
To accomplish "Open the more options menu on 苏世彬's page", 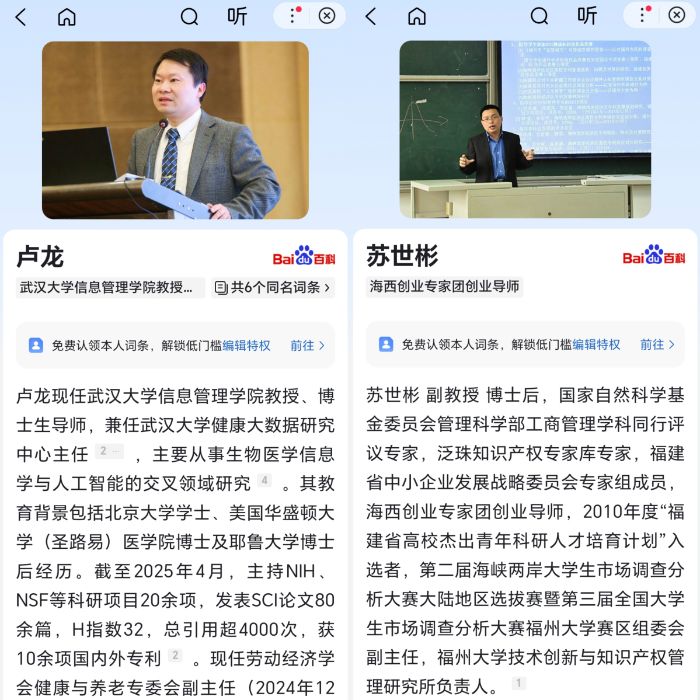I will tap(643, 15).
